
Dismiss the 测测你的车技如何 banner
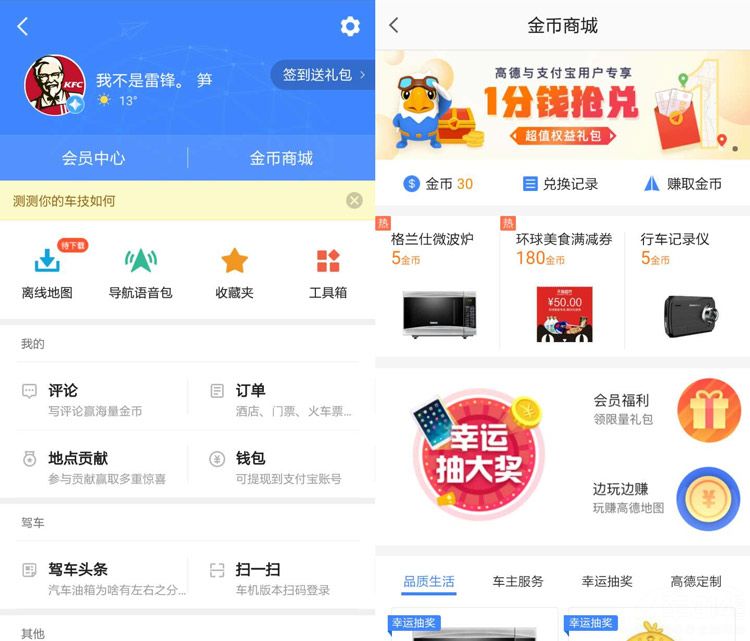pos(354,200)
